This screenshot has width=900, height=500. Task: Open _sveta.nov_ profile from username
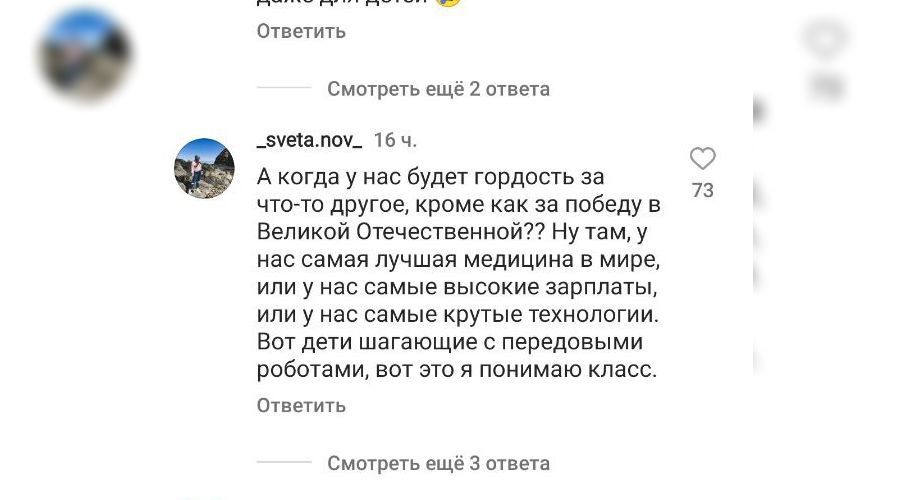tap(309, 140)
